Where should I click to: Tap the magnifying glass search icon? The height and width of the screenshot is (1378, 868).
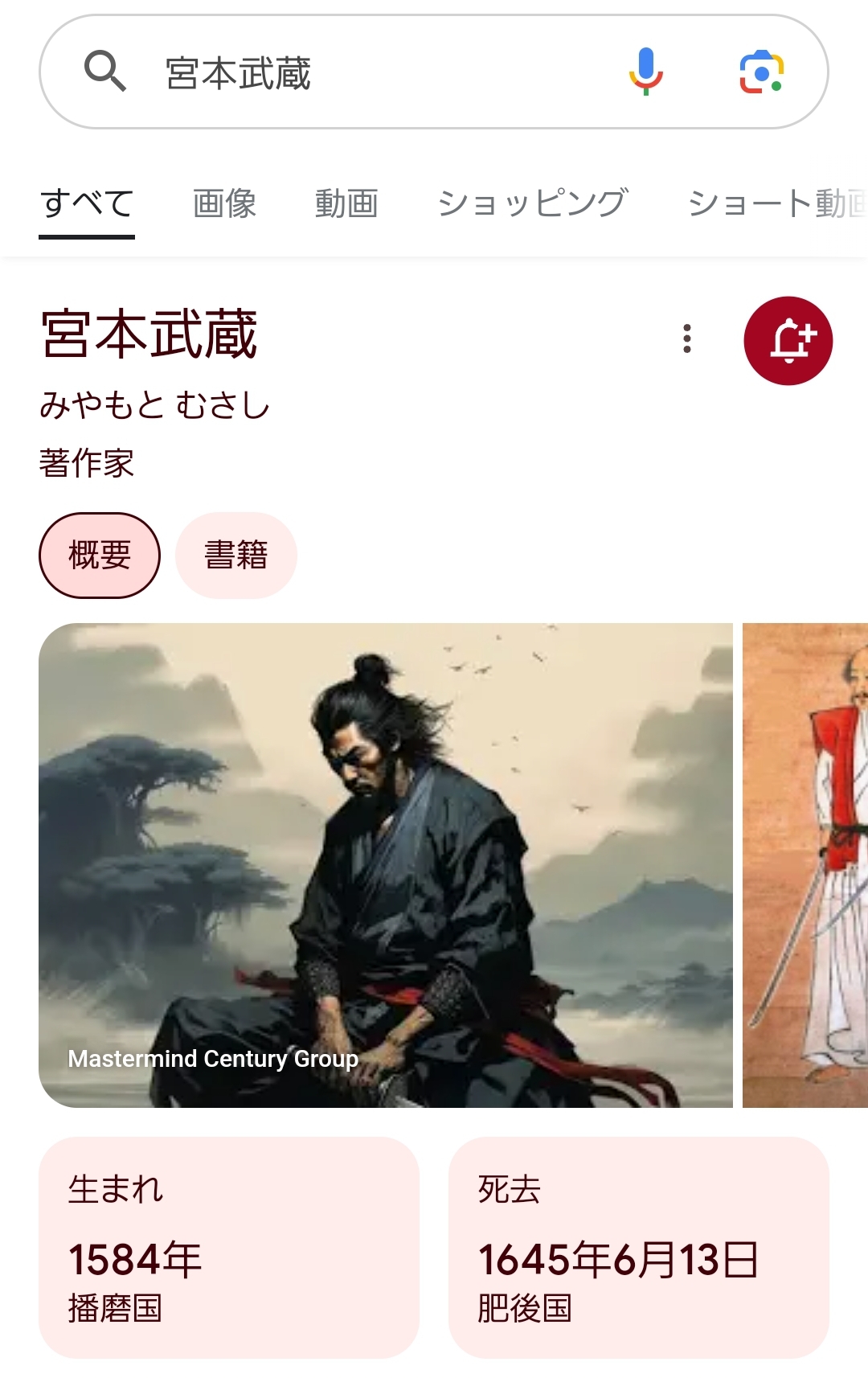click(105, 72)
